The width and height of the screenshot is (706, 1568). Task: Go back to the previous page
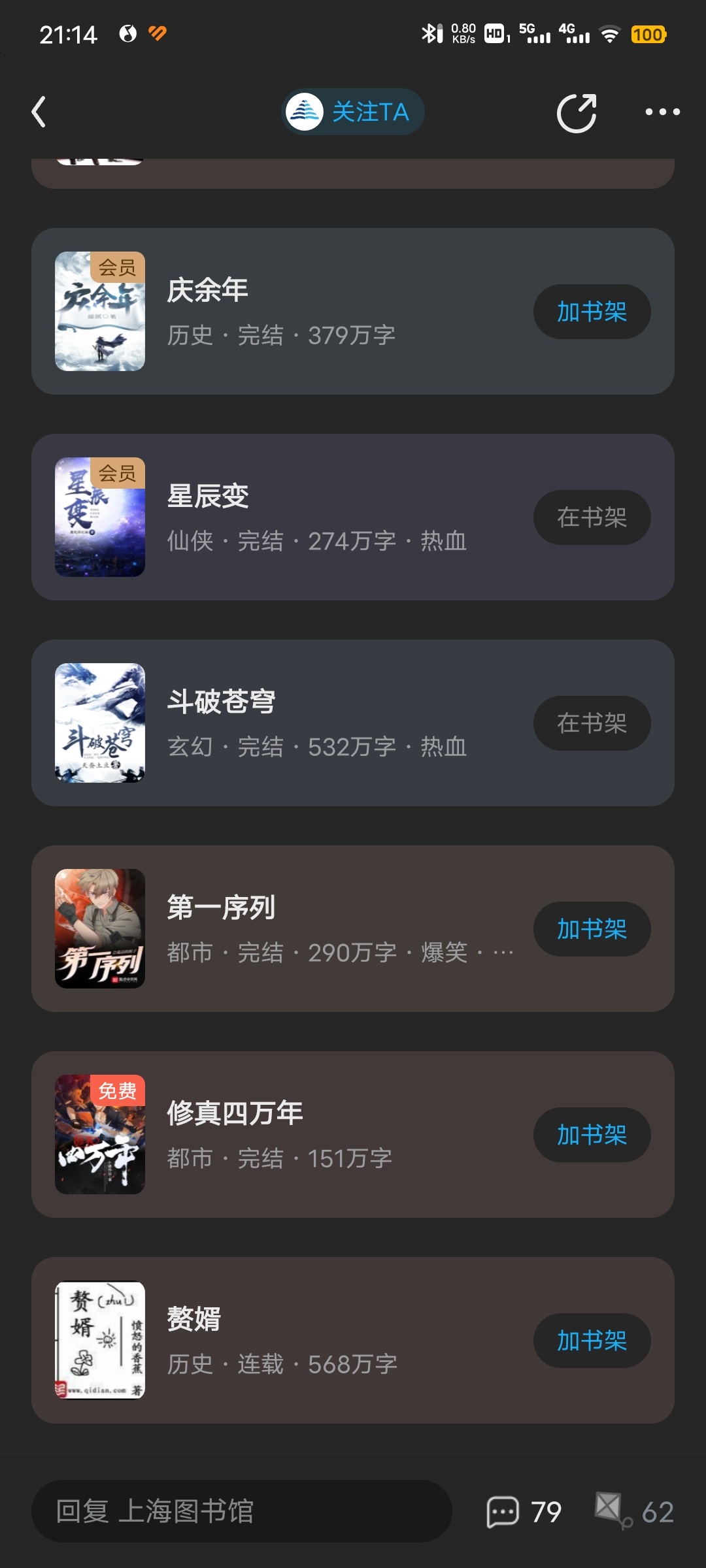[39, 112]
